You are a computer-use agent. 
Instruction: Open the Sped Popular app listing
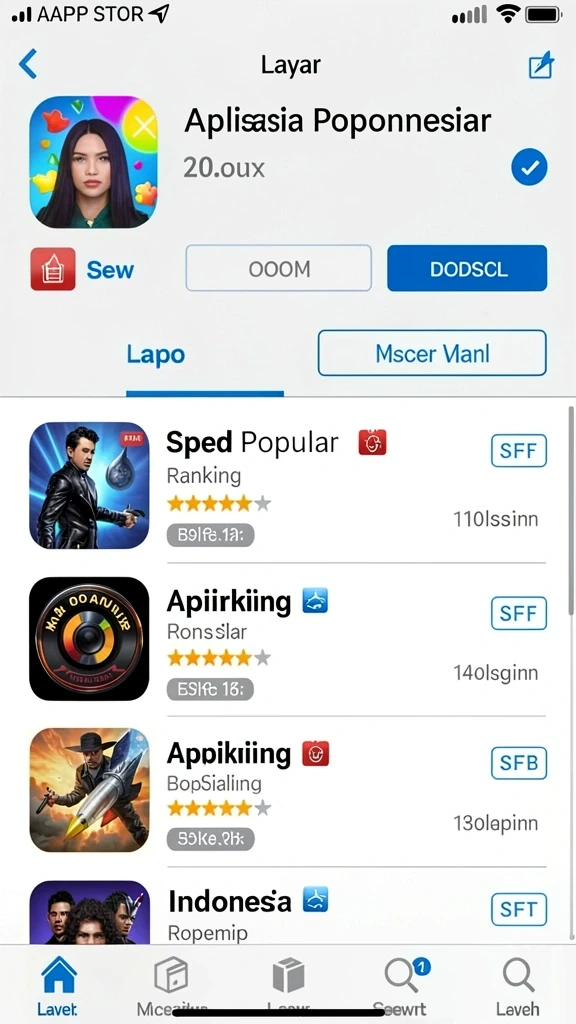[x=287, y=485]
